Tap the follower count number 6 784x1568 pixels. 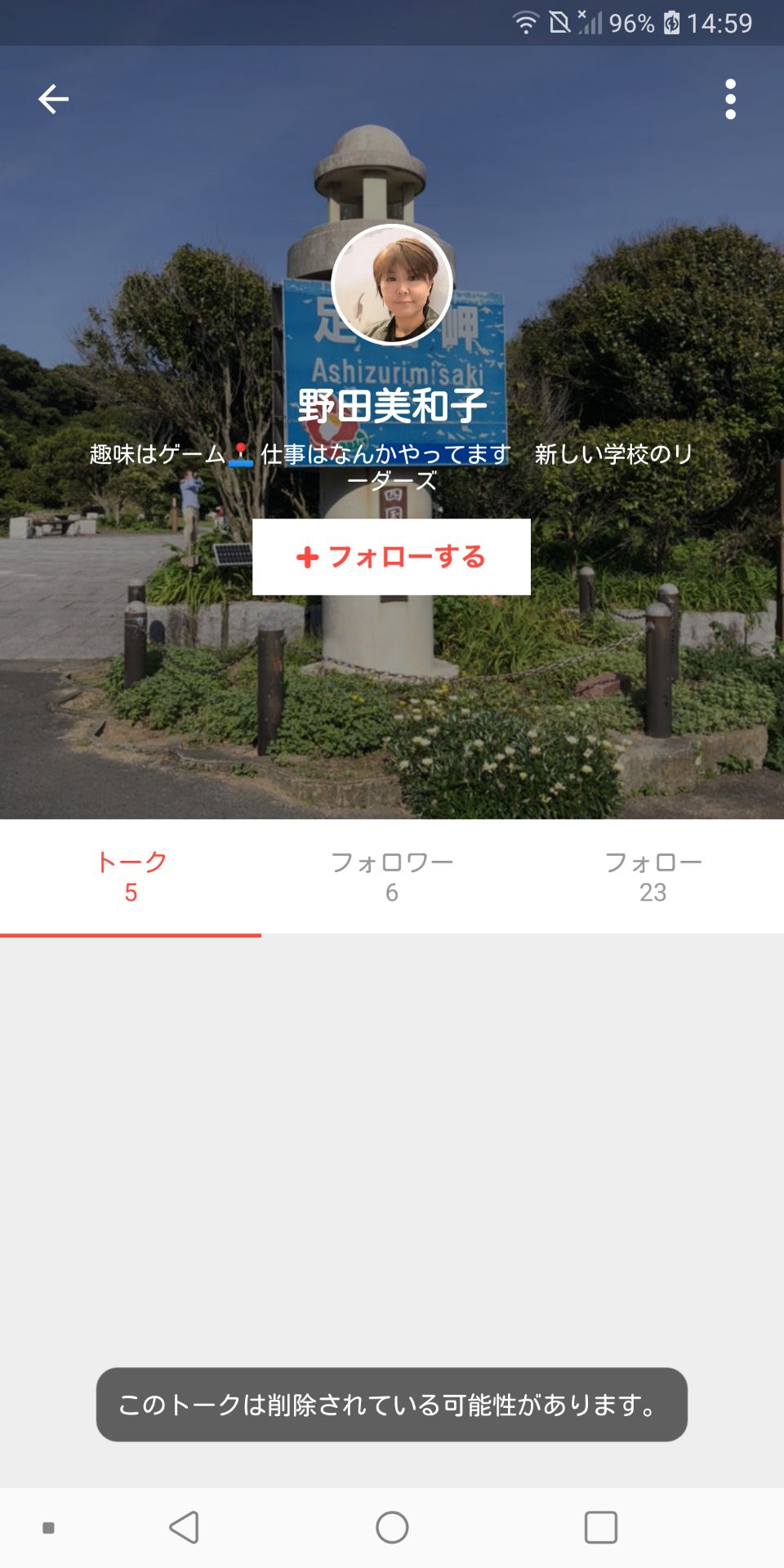coord(394,893)
